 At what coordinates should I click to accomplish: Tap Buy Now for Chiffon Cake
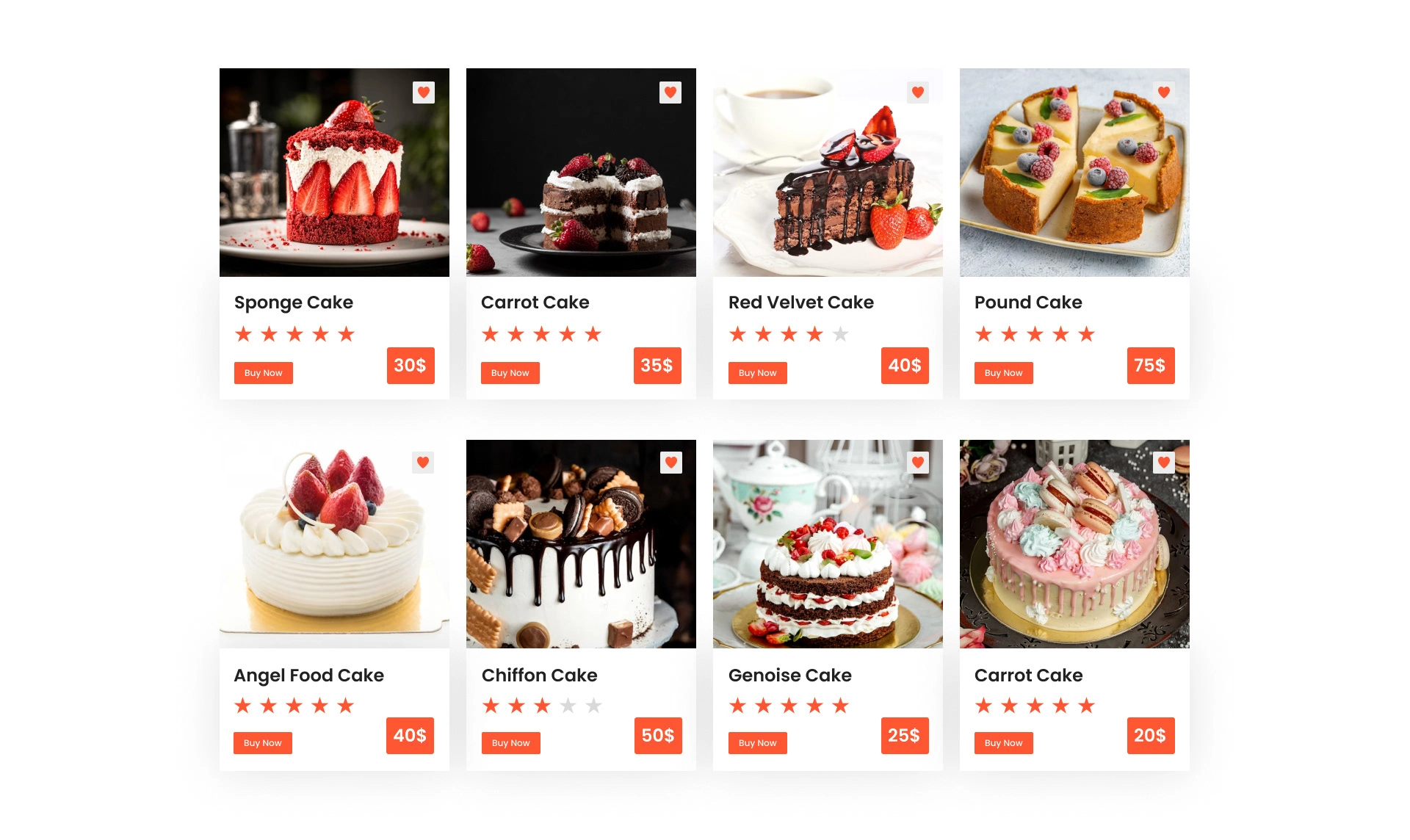(511, 743)
